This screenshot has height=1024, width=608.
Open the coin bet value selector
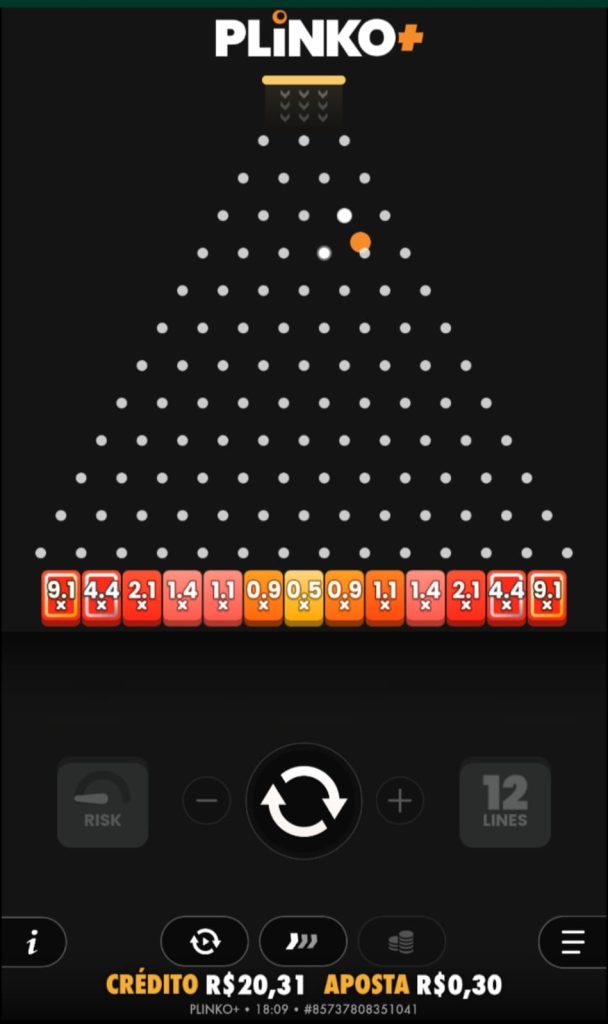(401, 941)
